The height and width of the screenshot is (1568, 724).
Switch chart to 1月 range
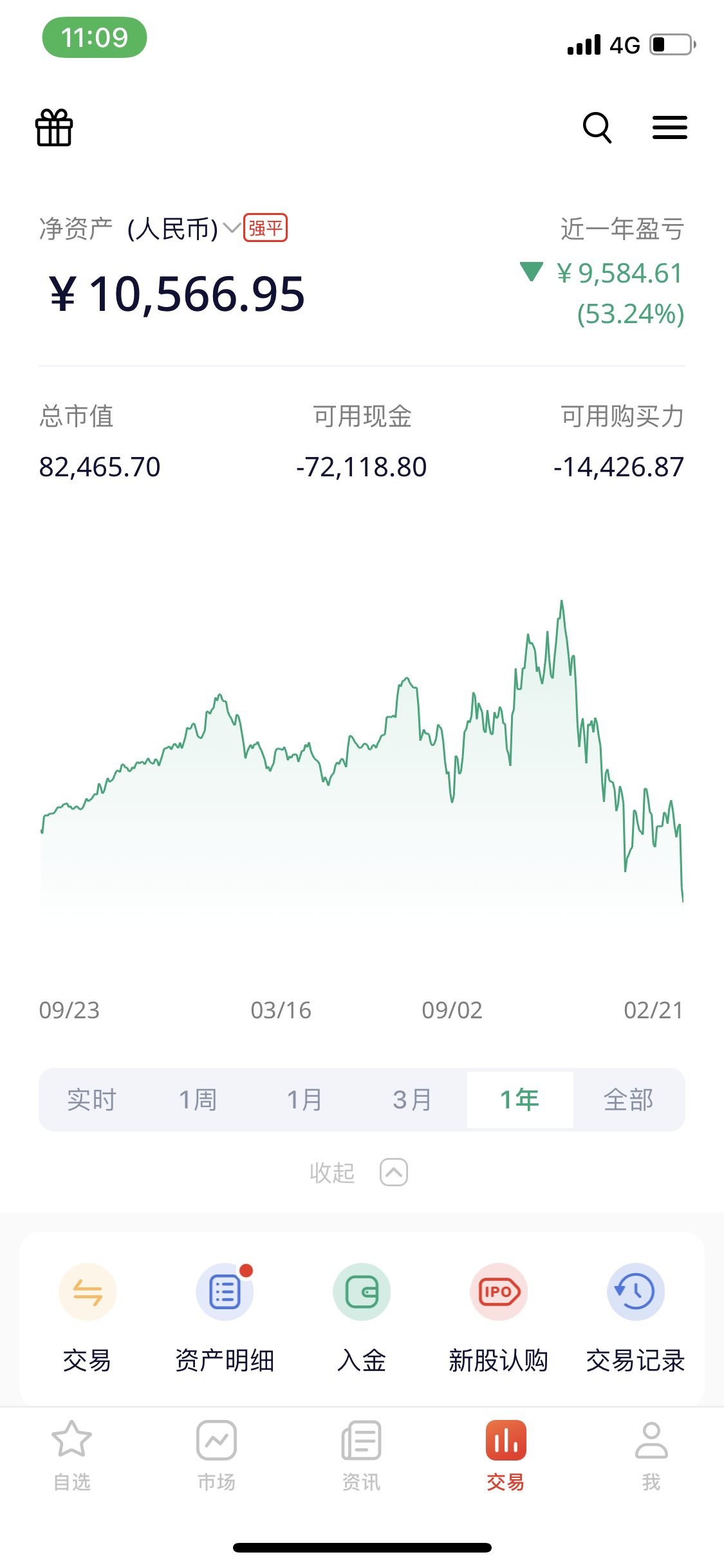click(305, 1099)
